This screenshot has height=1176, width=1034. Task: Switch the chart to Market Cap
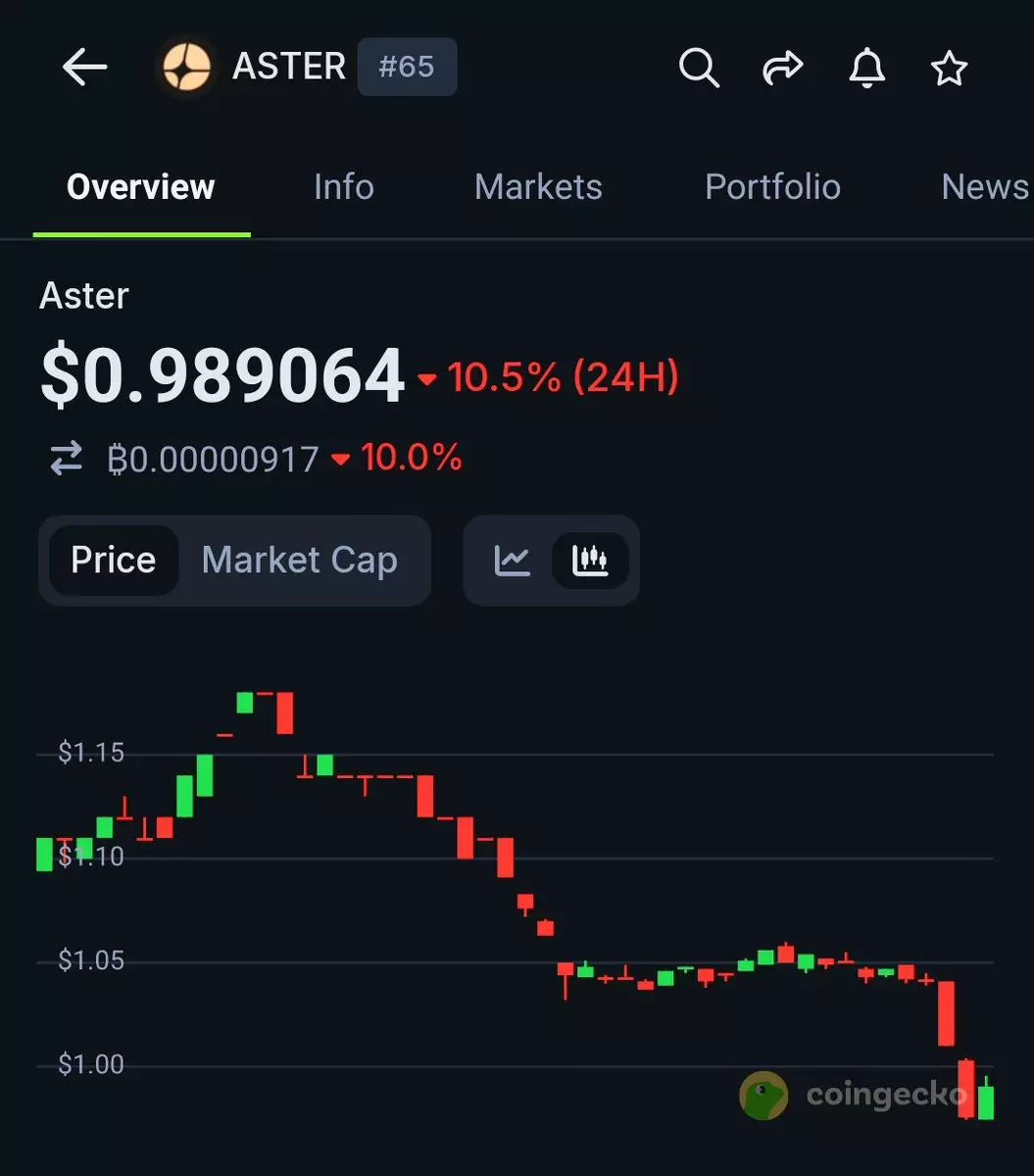click(299, 561)
